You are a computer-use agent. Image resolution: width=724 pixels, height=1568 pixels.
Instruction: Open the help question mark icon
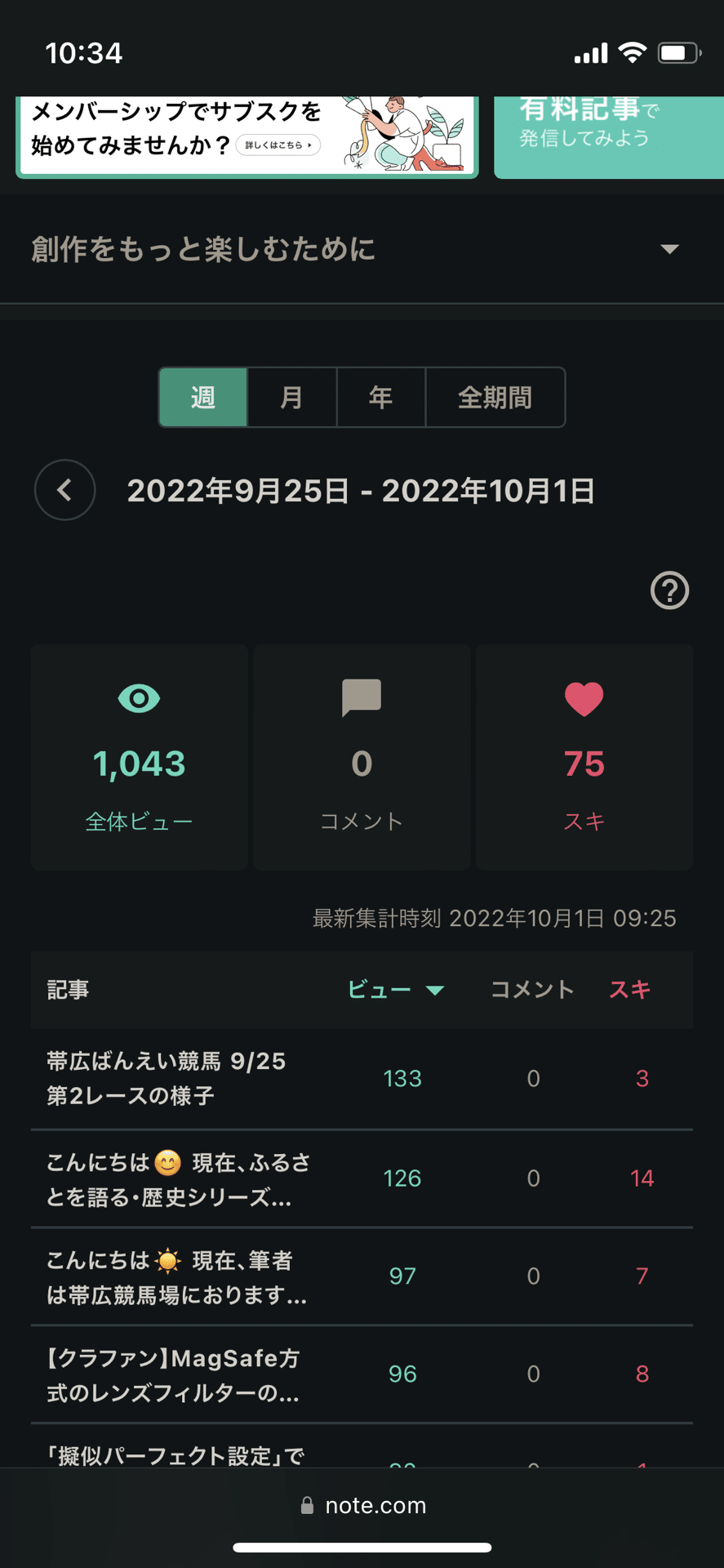click(668, 590)
